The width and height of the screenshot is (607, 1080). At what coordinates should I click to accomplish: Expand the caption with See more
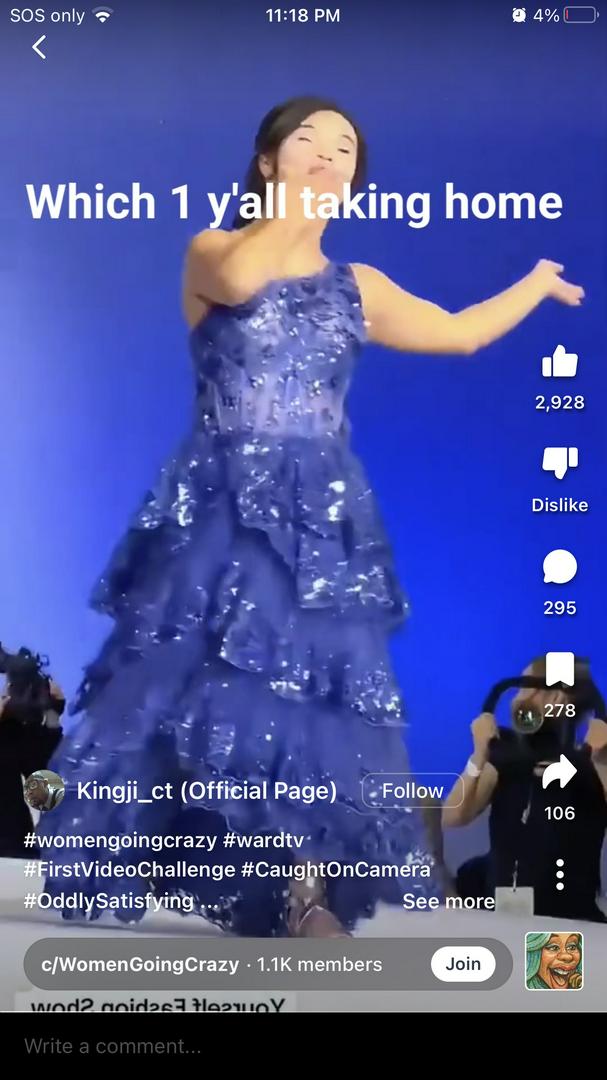(x=448, y=902)
